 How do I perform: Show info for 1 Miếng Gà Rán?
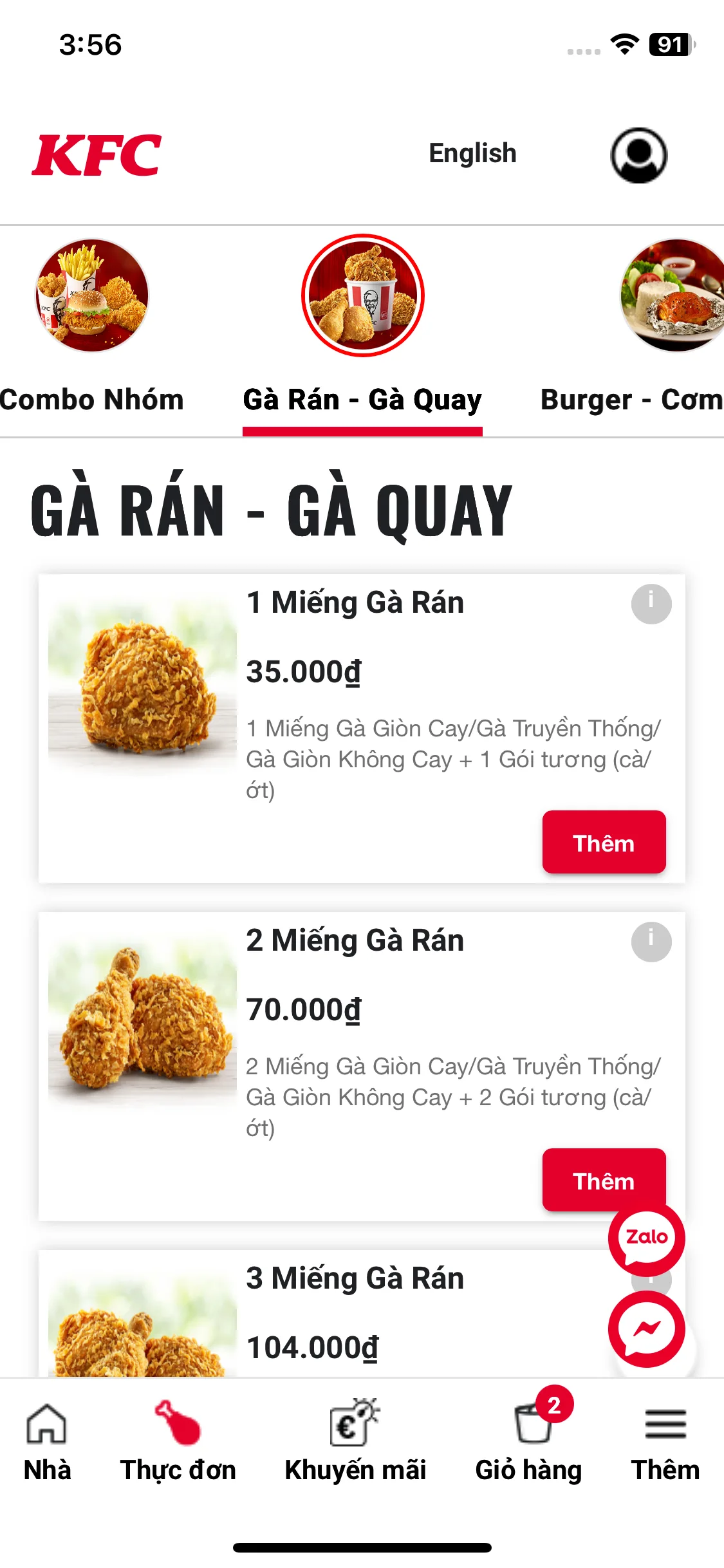coord(651,604)
